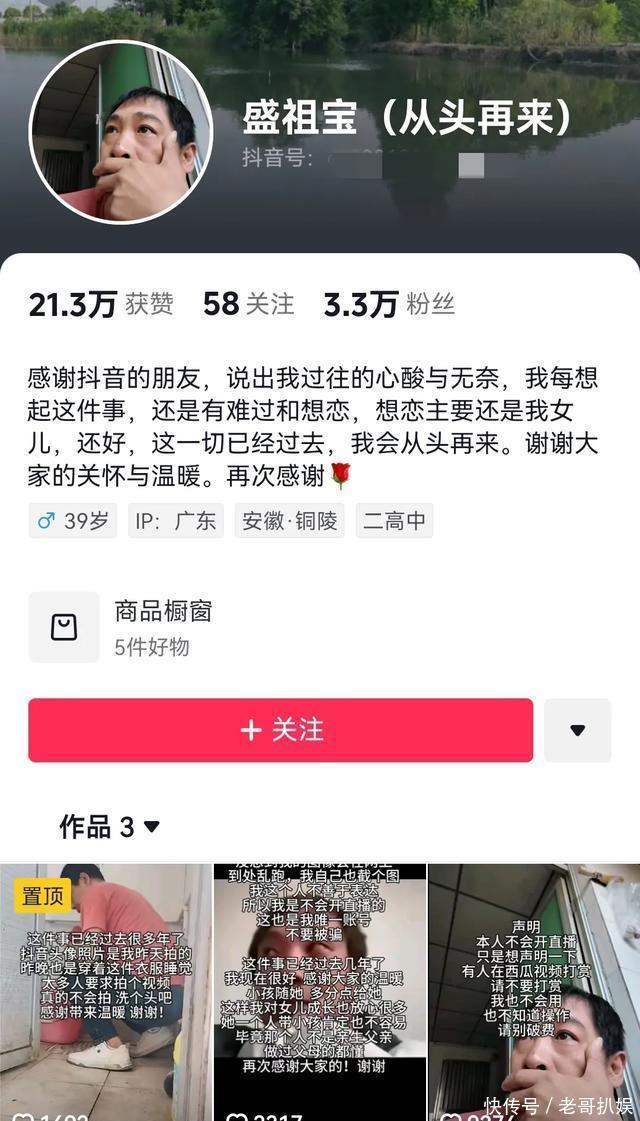Viewport: 640px width, 1121px height.
Task: Open the profile avatar photo
Action: coord(121,131)
